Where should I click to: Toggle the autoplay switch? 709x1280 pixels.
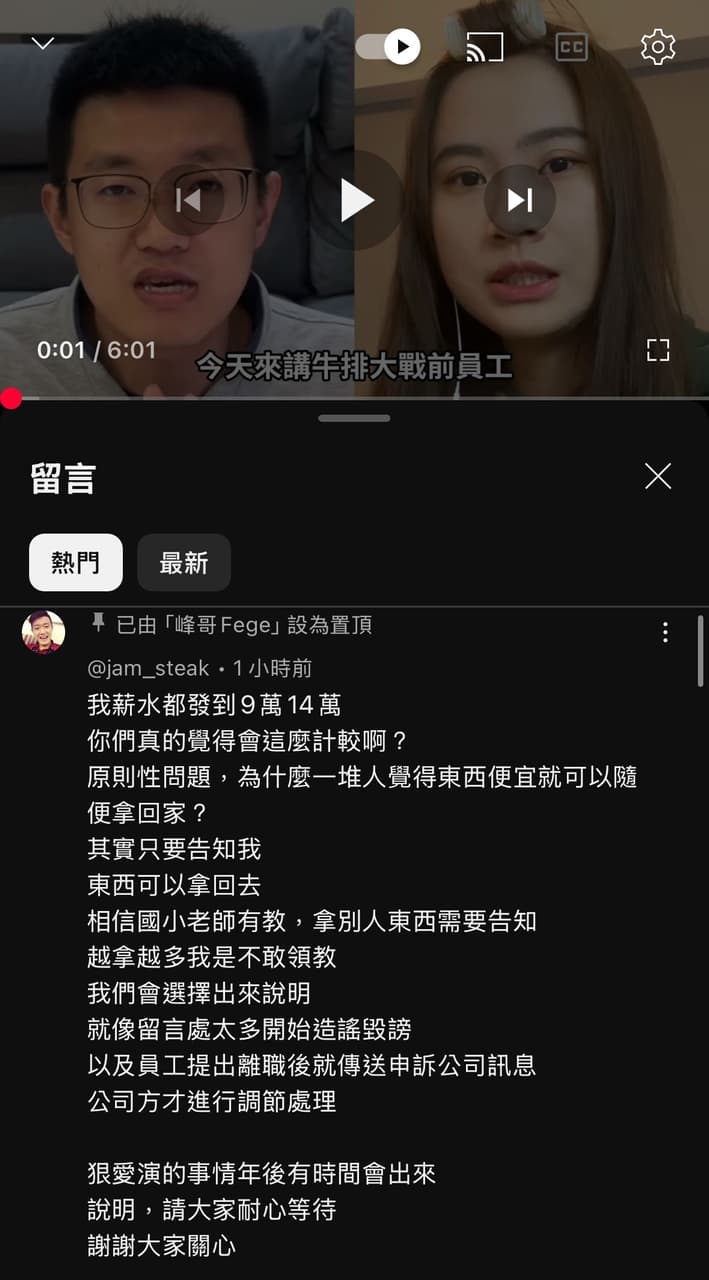(388, 46)
